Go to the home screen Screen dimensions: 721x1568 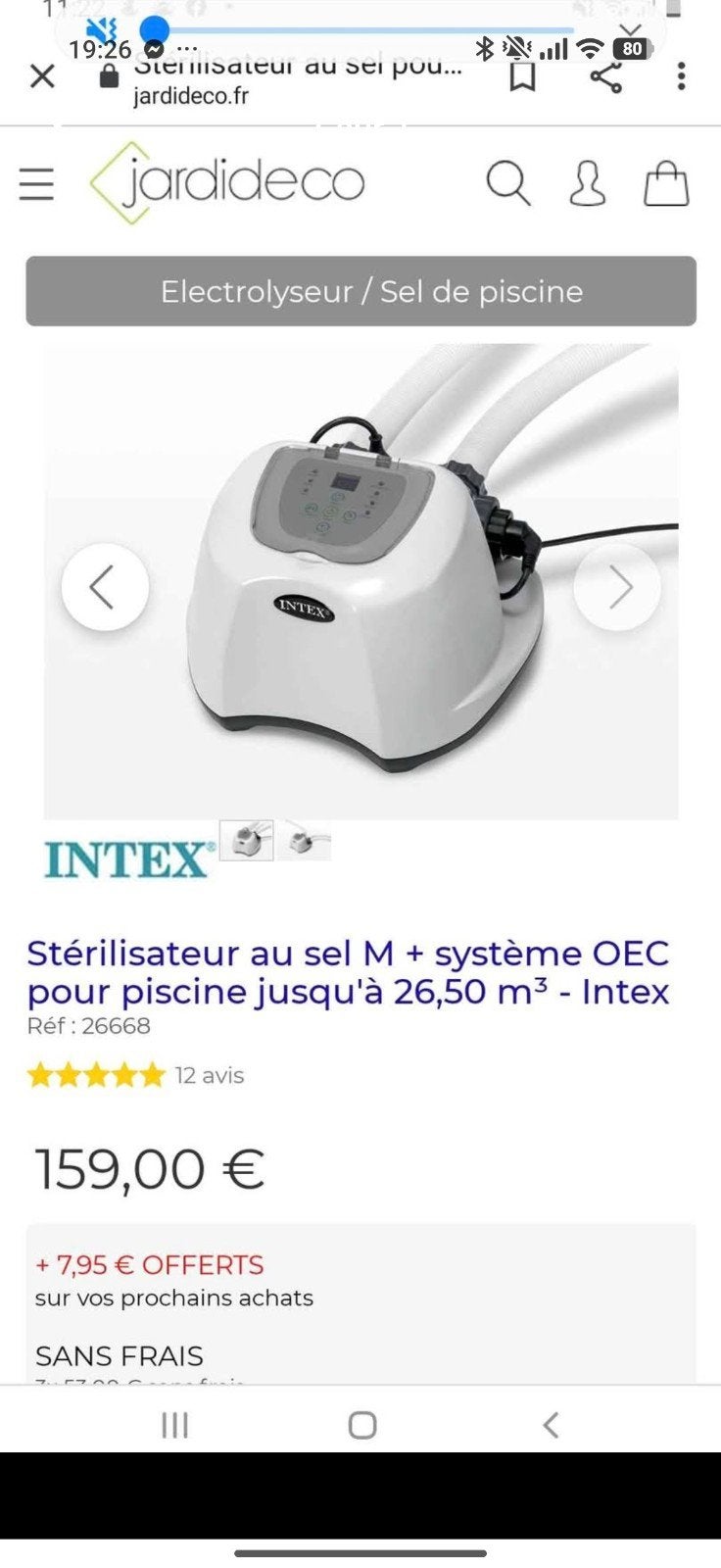(362, 1425)
